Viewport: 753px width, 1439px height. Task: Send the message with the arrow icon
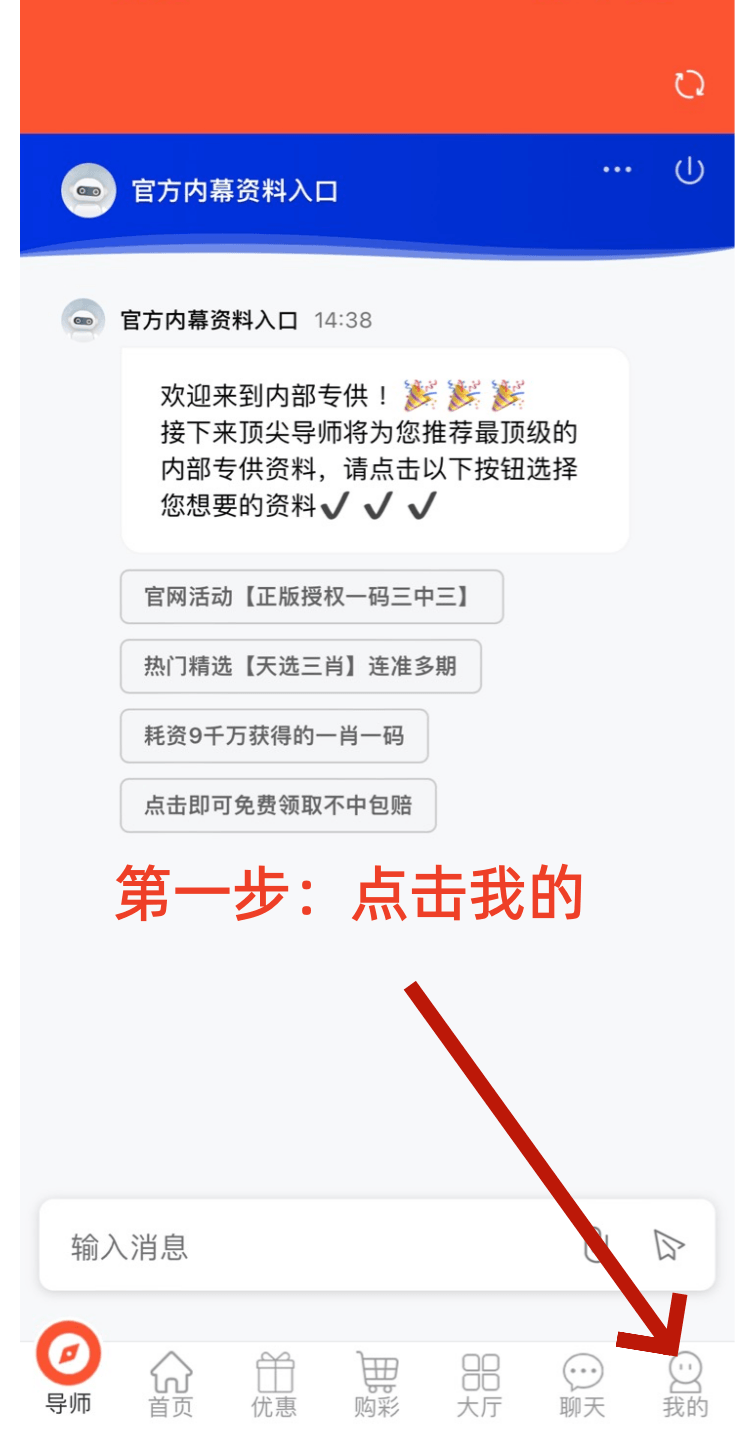click(x=668, y=1245)
